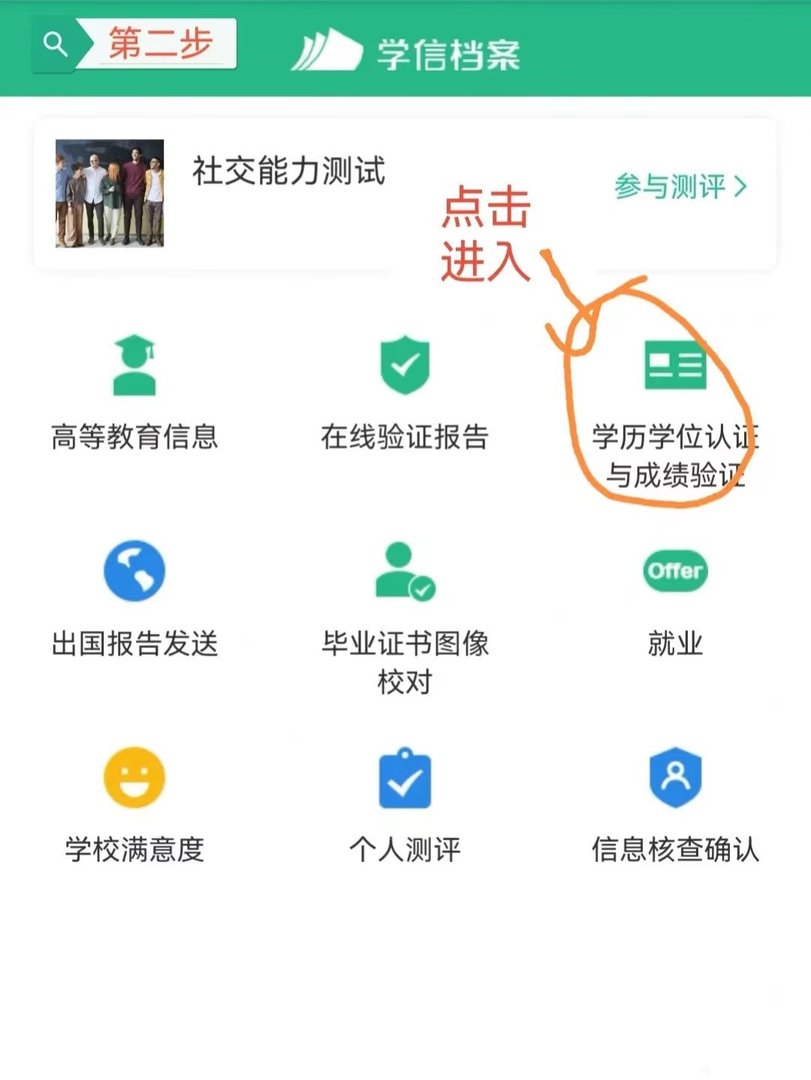
Task: Click the 就业 label under Offer icon
Action: click(x=674, y=644)
